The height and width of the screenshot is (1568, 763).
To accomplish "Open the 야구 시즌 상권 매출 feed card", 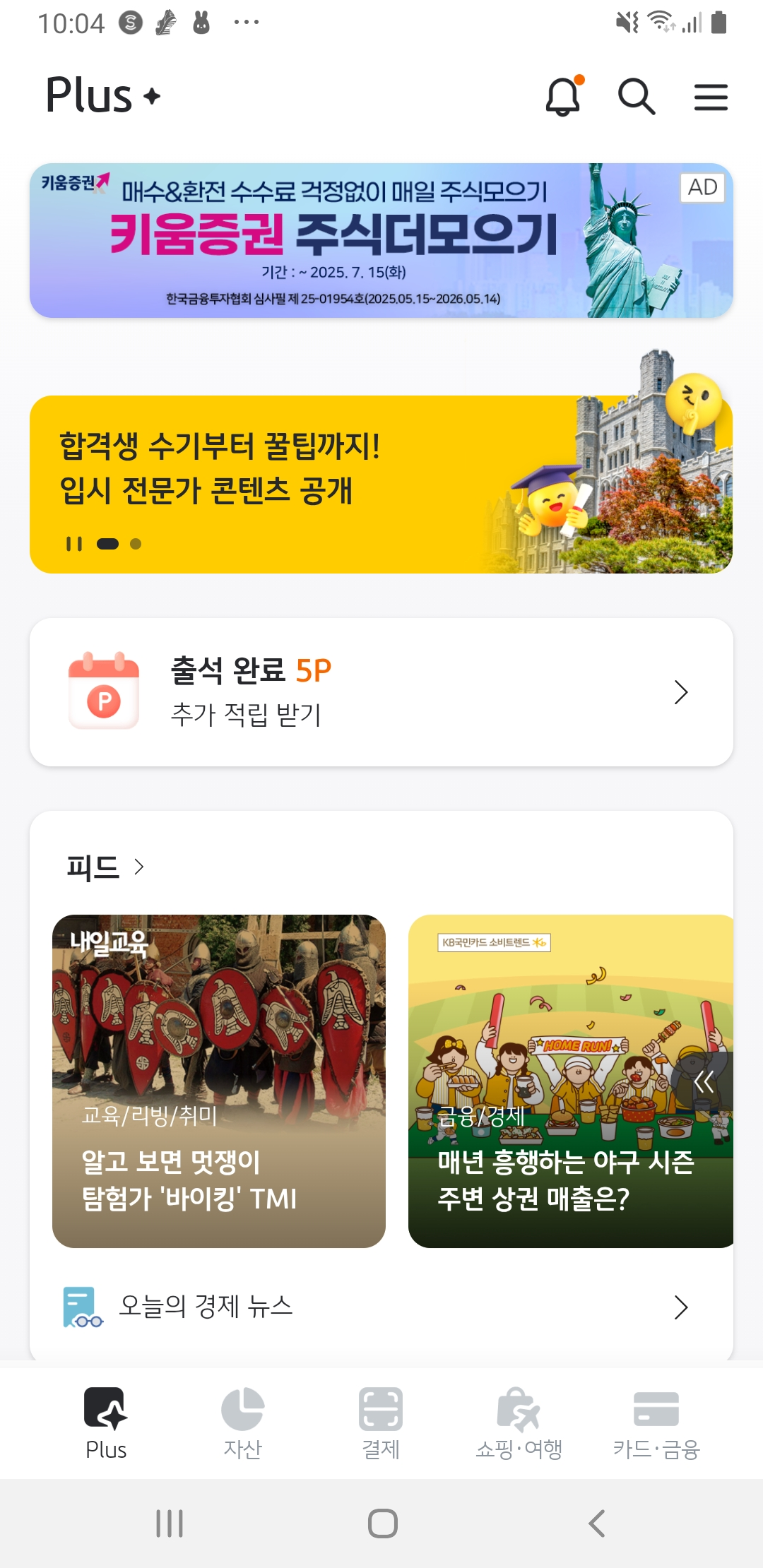I will point(571,1081).
